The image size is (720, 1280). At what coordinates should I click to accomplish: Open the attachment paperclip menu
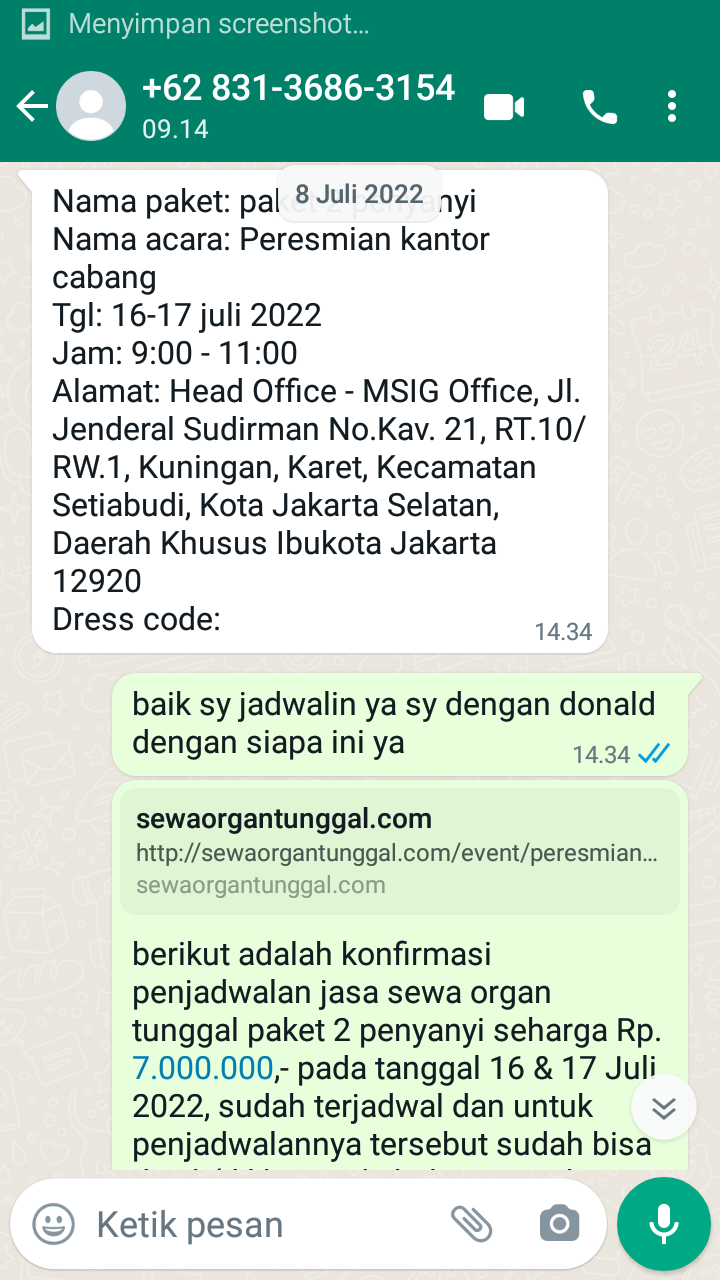(x=472, y=1223)
